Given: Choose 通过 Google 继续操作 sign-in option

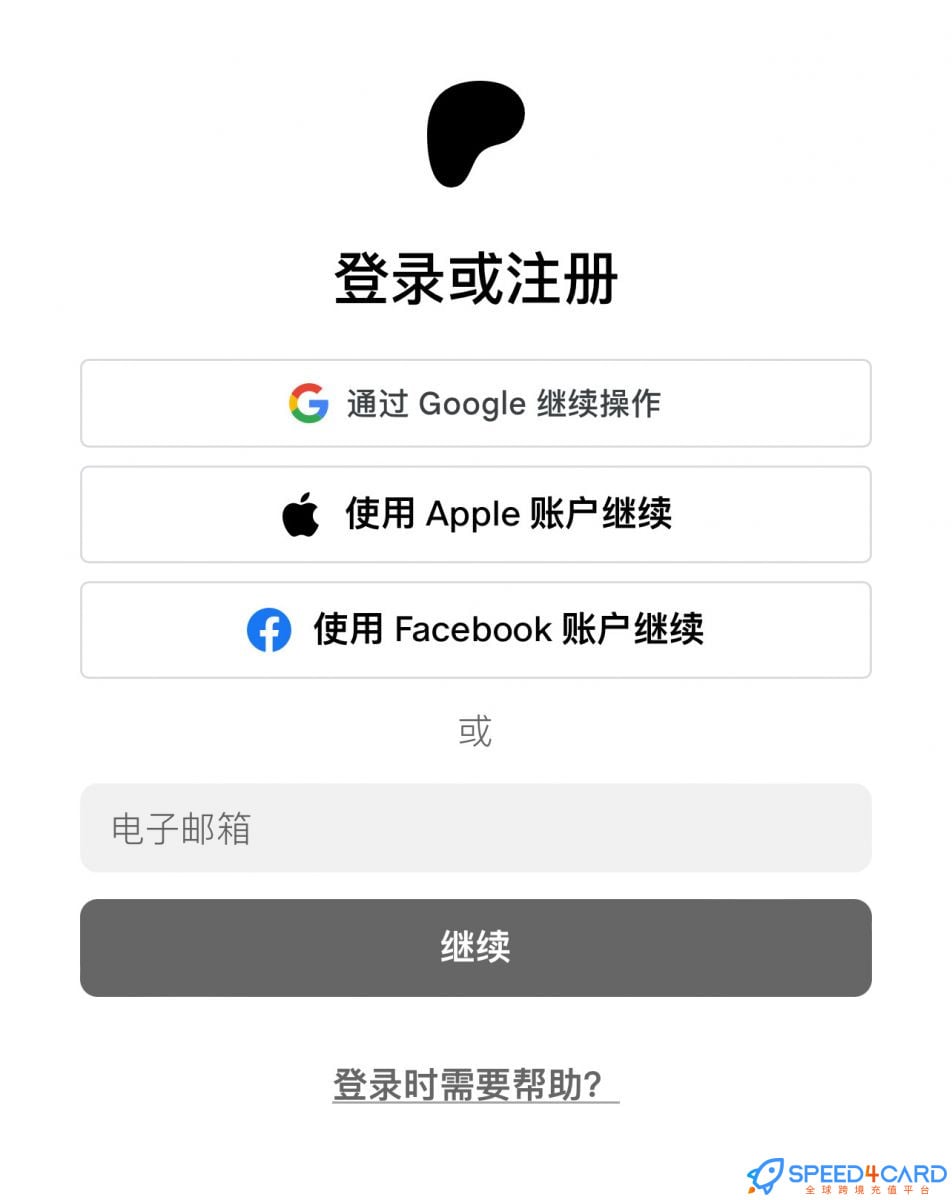Looking at the screenshot, I should [x=475, y=403].
